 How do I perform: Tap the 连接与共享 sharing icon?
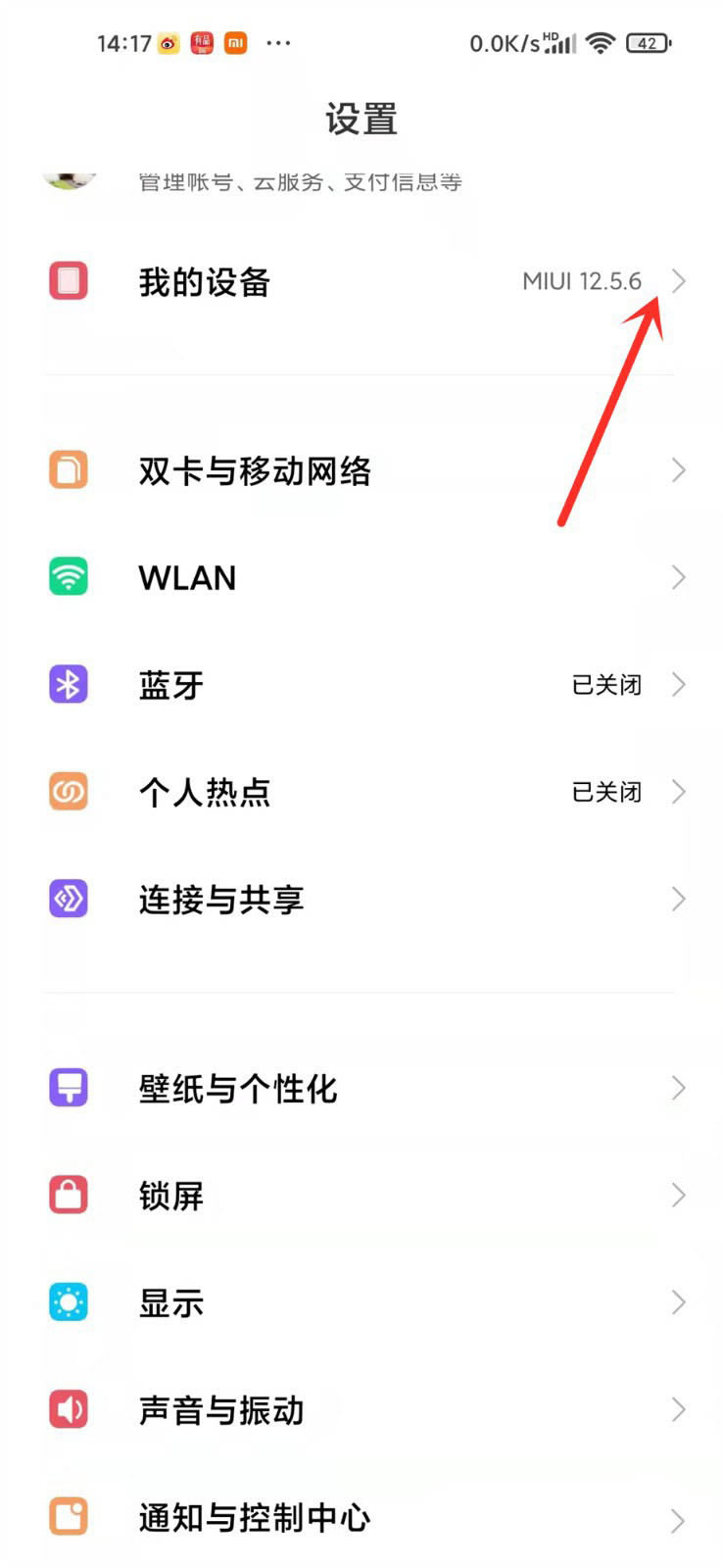pyautogui.click(x=69, y=899)
